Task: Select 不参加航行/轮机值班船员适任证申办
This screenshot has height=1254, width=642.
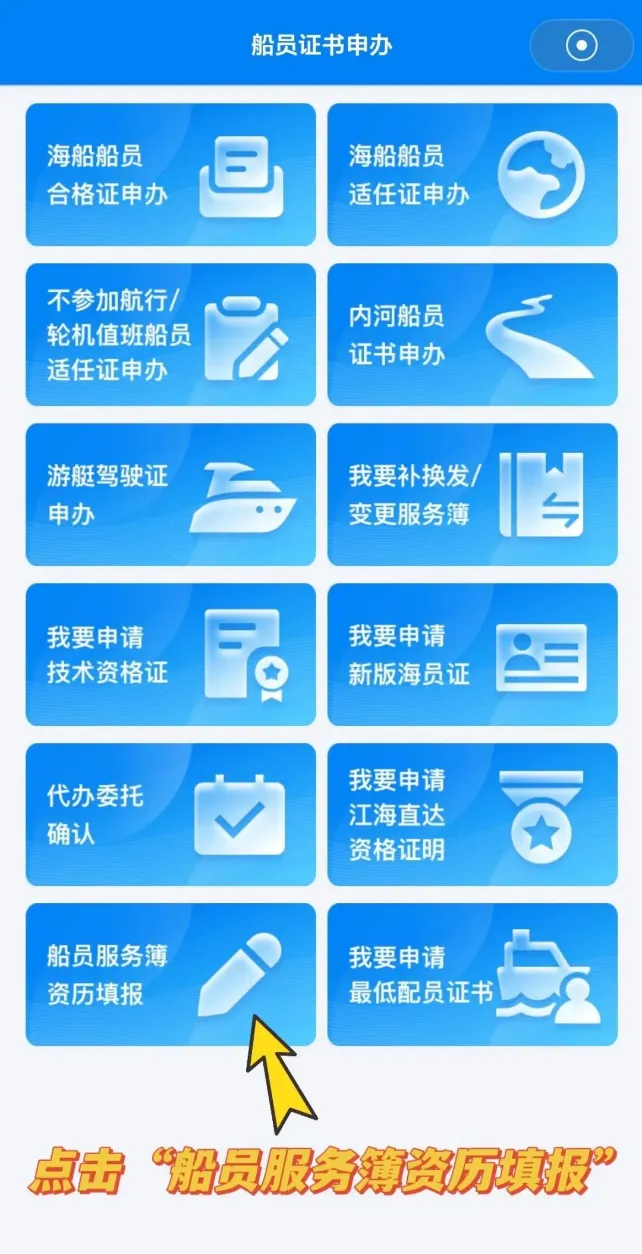Action: tap(170, 334)
